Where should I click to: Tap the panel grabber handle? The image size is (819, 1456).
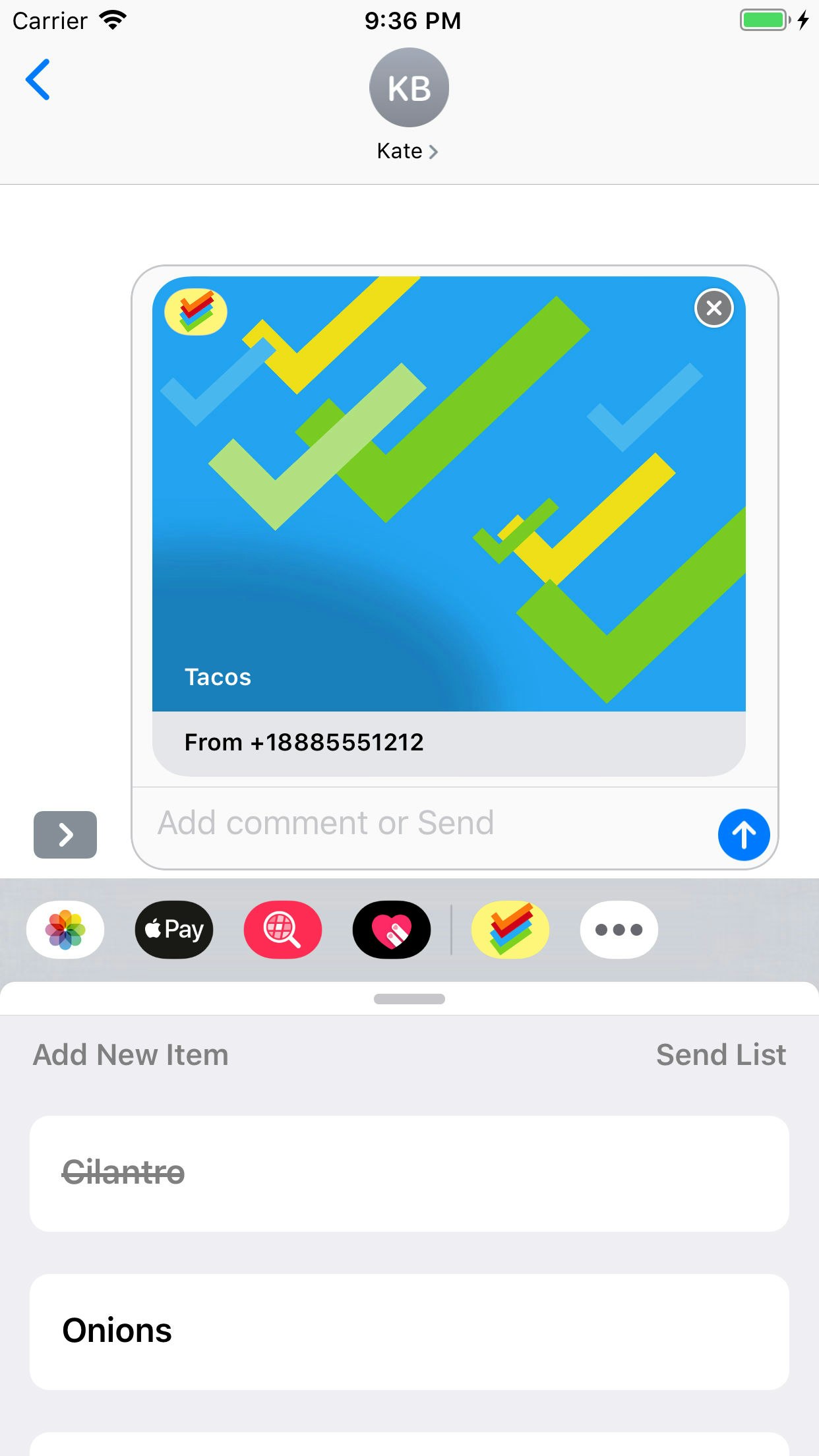tap(409, 998)
